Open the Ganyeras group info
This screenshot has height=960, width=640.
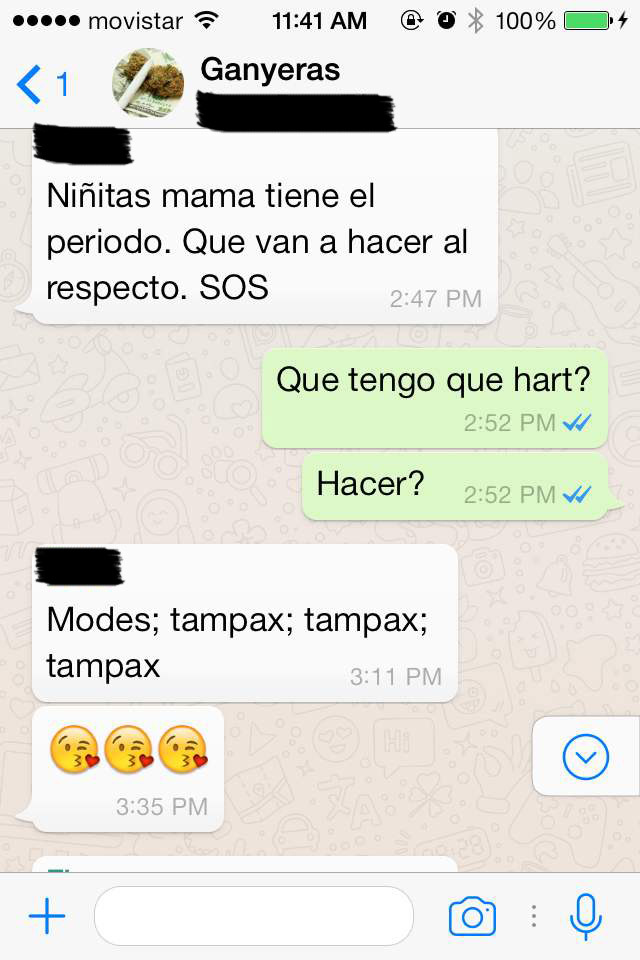[272, 70]
